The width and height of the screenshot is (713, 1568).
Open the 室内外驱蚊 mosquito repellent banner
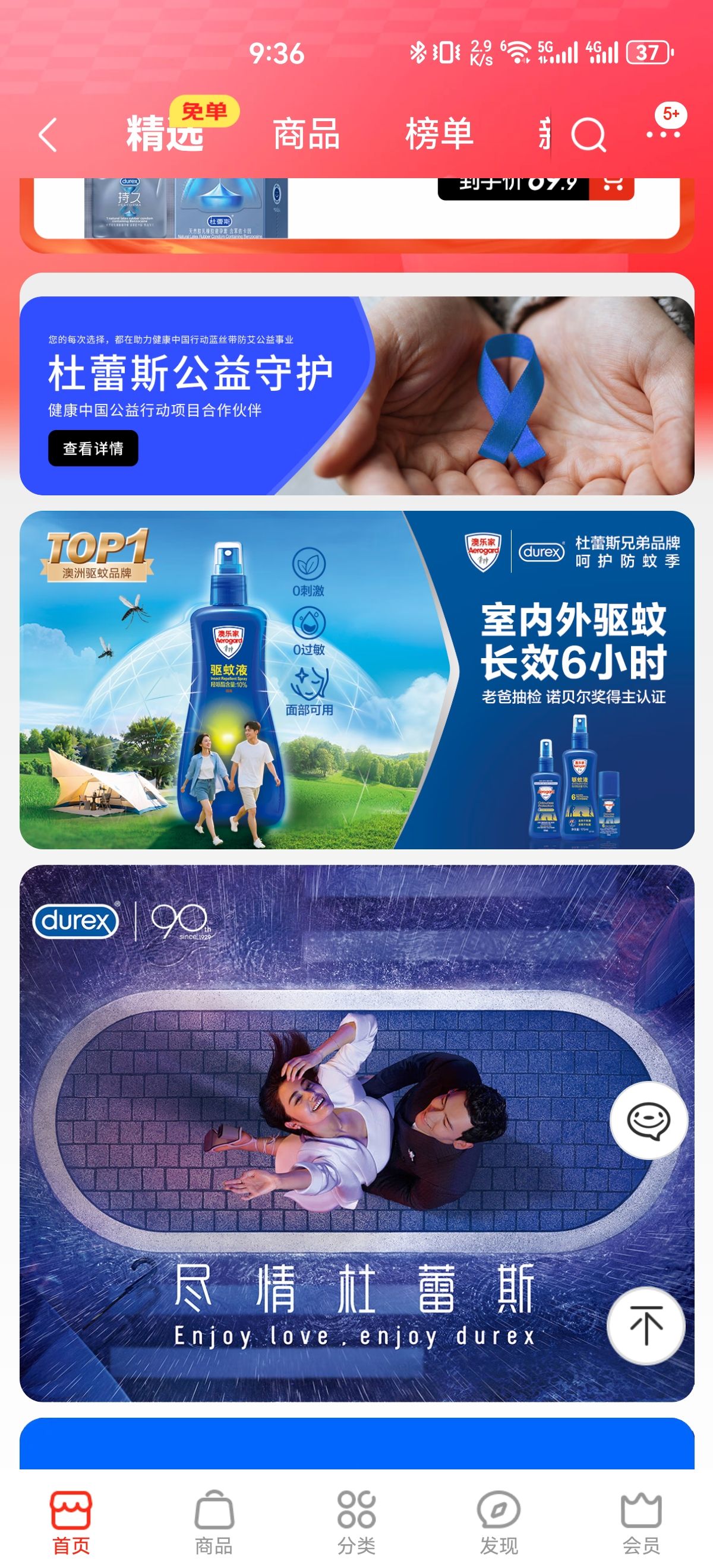[357, 680]
